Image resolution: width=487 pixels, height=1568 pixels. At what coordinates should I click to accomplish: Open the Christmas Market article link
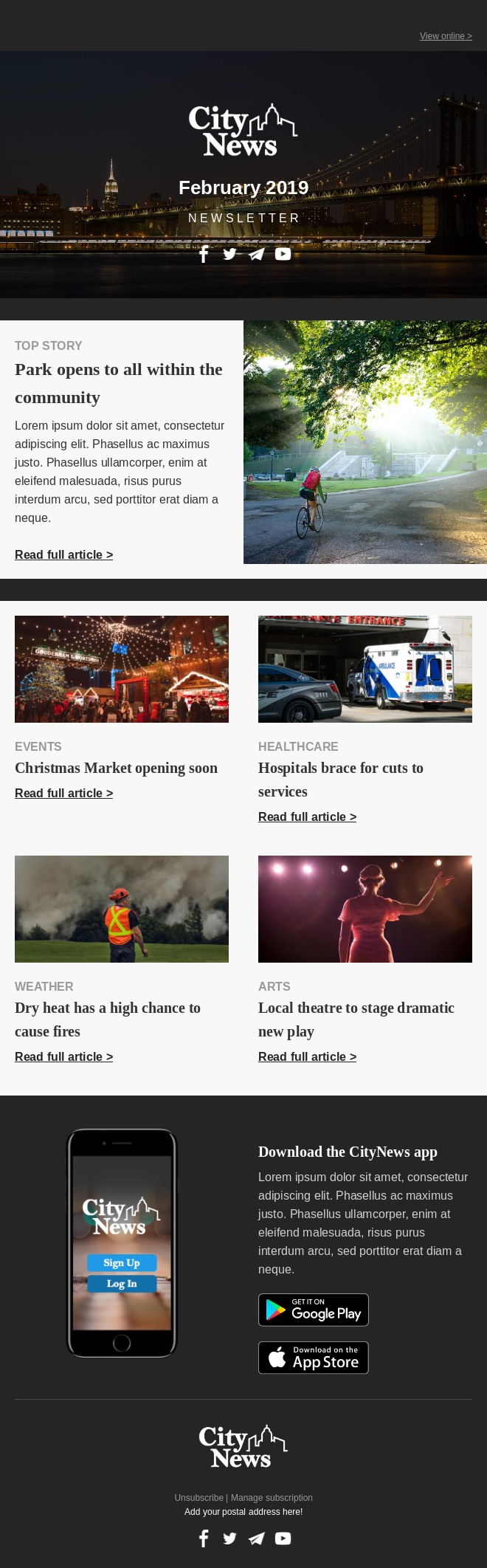[x=63, y=793]
